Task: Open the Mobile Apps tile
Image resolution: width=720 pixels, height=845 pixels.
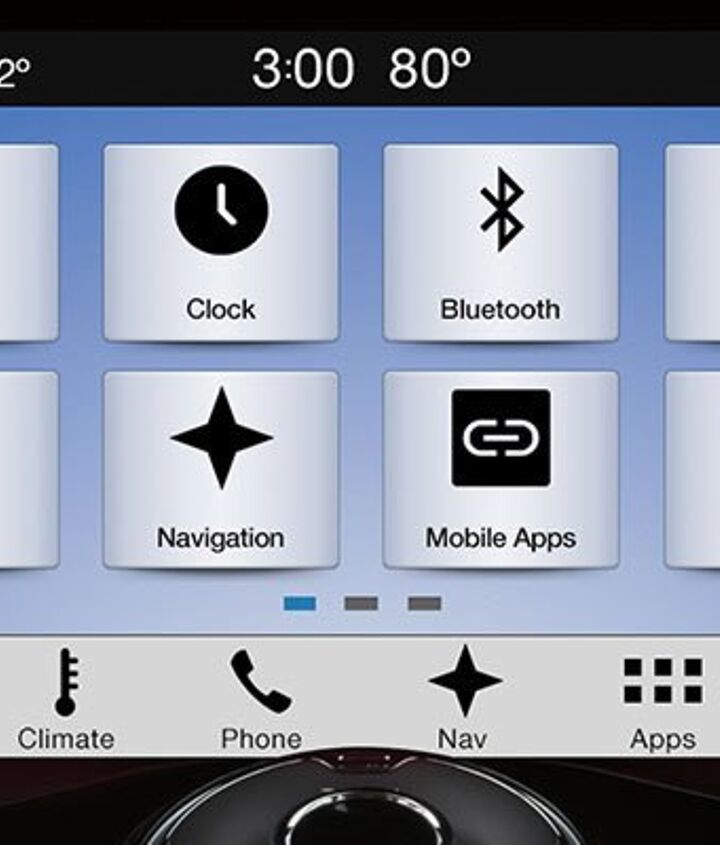Action: [x=500, y=469]
